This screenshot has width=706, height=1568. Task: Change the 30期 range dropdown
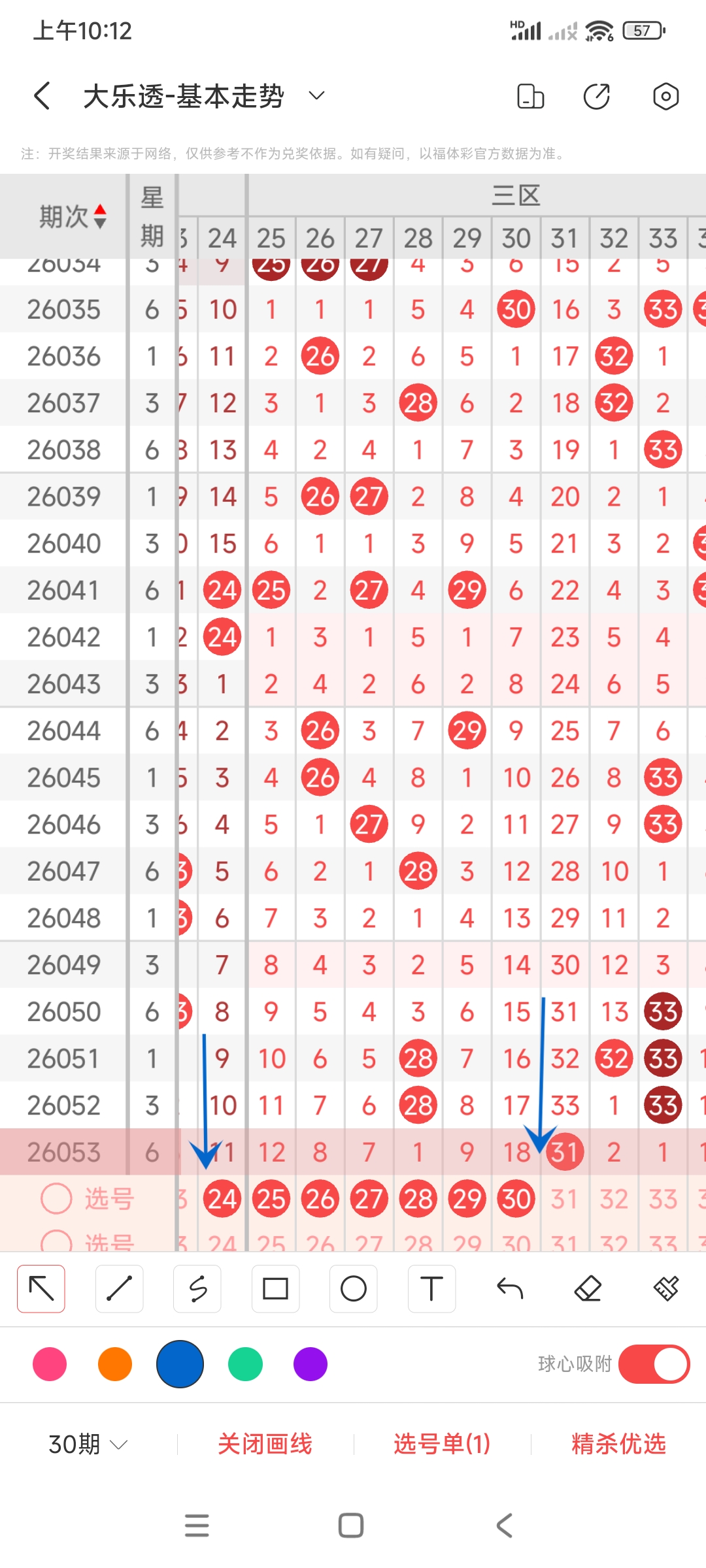[88, 1444]
